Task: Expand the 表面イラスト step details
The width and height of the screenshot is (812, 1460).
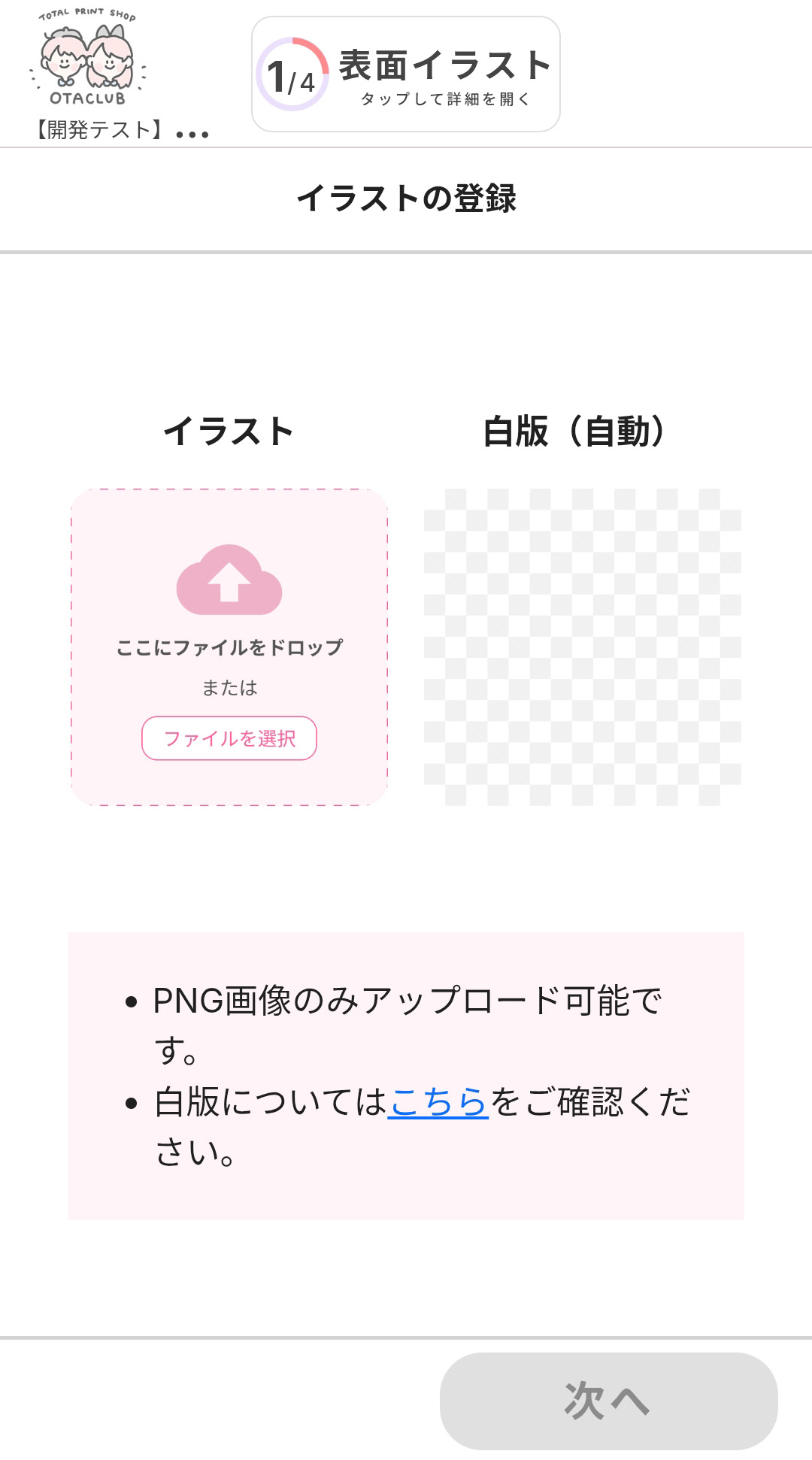Action: (406, 74)
